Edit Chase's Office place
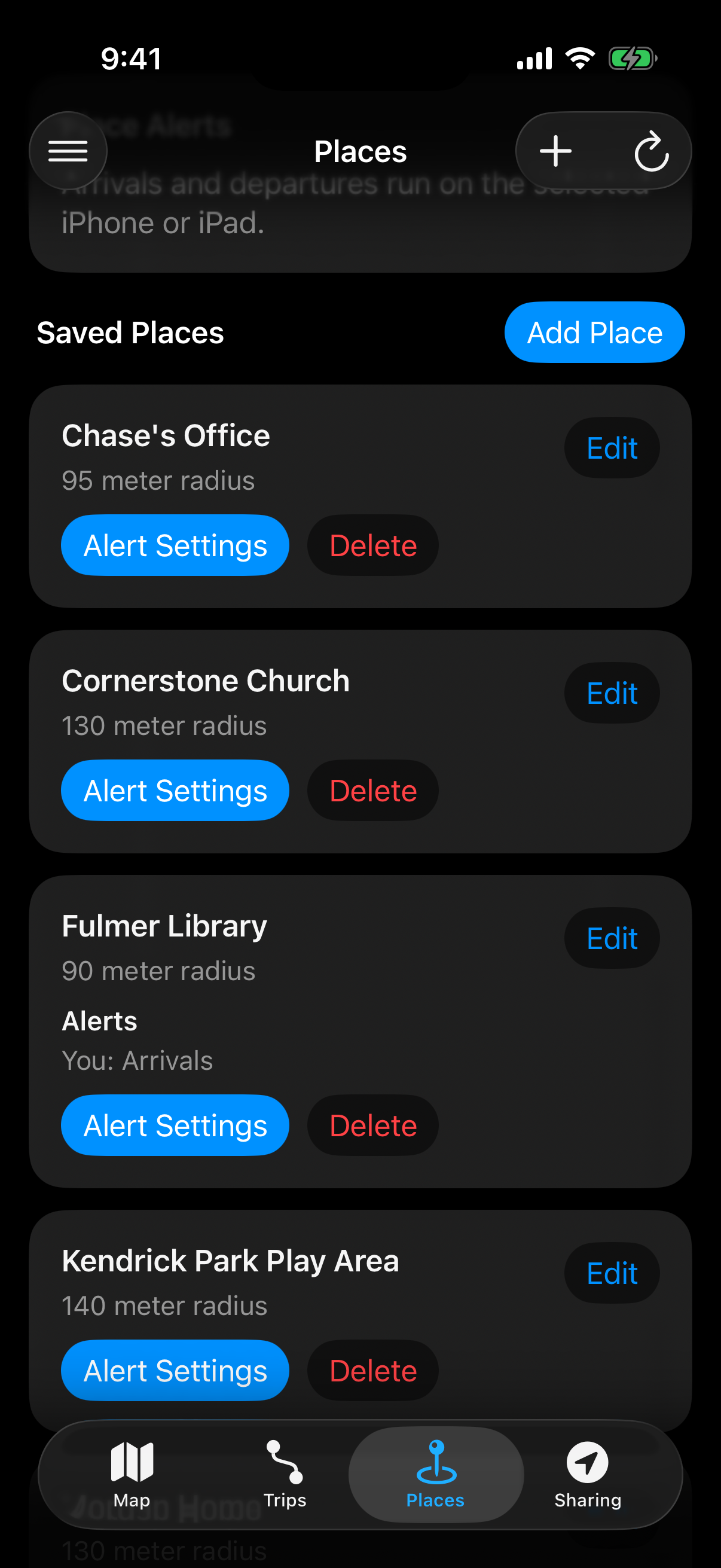This screenshot has width=721, height=1568. pyautogui.click(x=612, y=447)
